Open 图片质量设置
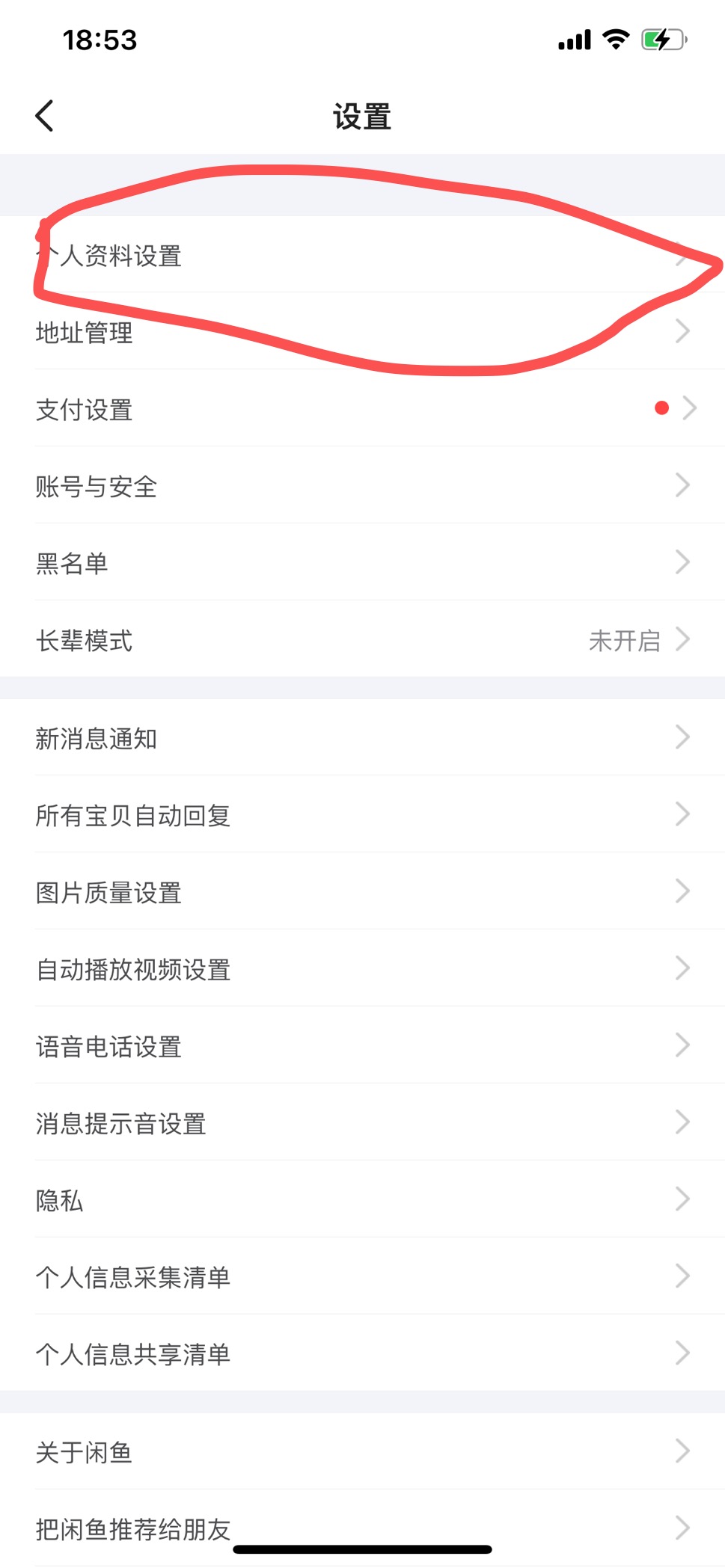Image resolution: width=725 pixels, height=1568 pixels. tap(362, 891)
